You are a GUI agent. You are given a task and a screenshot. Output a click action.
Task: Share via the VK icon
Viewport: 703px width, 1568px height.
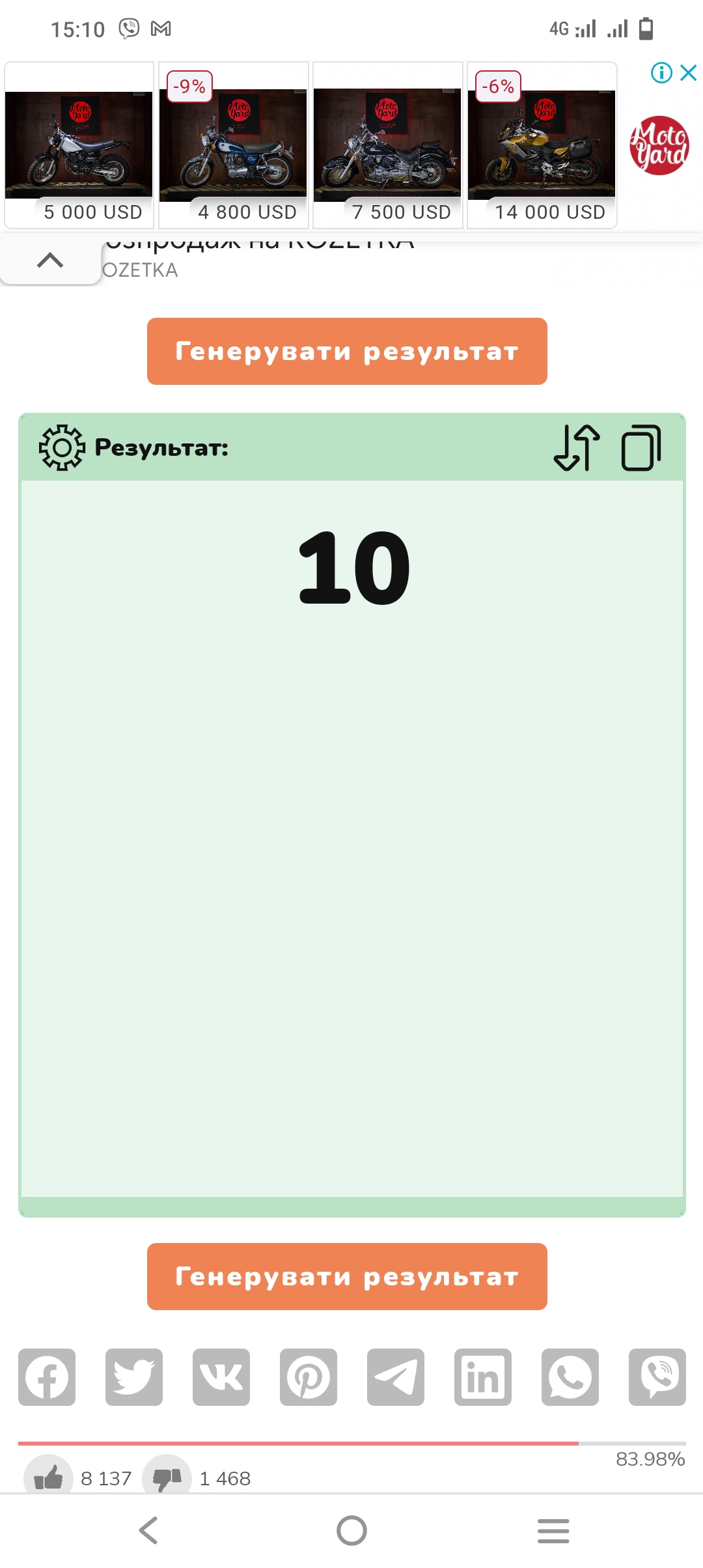[x=221, y=1377]
